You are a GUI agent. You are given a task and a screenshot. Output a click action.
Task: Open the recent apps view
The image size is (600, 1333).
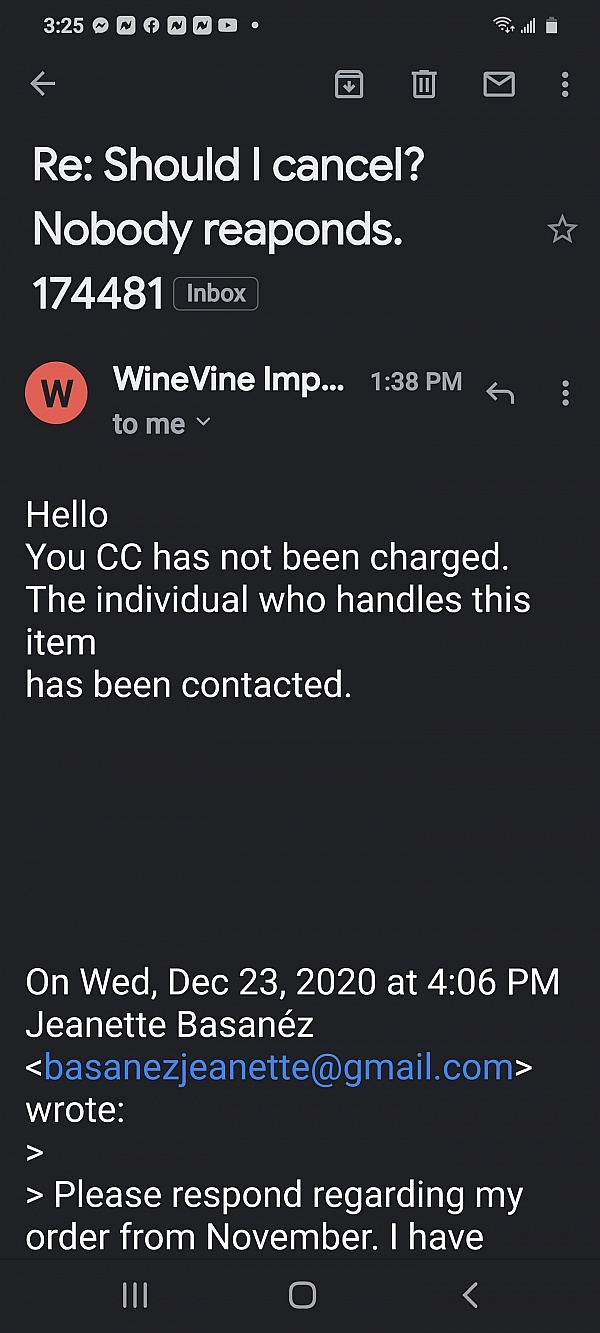(134, 1295)
